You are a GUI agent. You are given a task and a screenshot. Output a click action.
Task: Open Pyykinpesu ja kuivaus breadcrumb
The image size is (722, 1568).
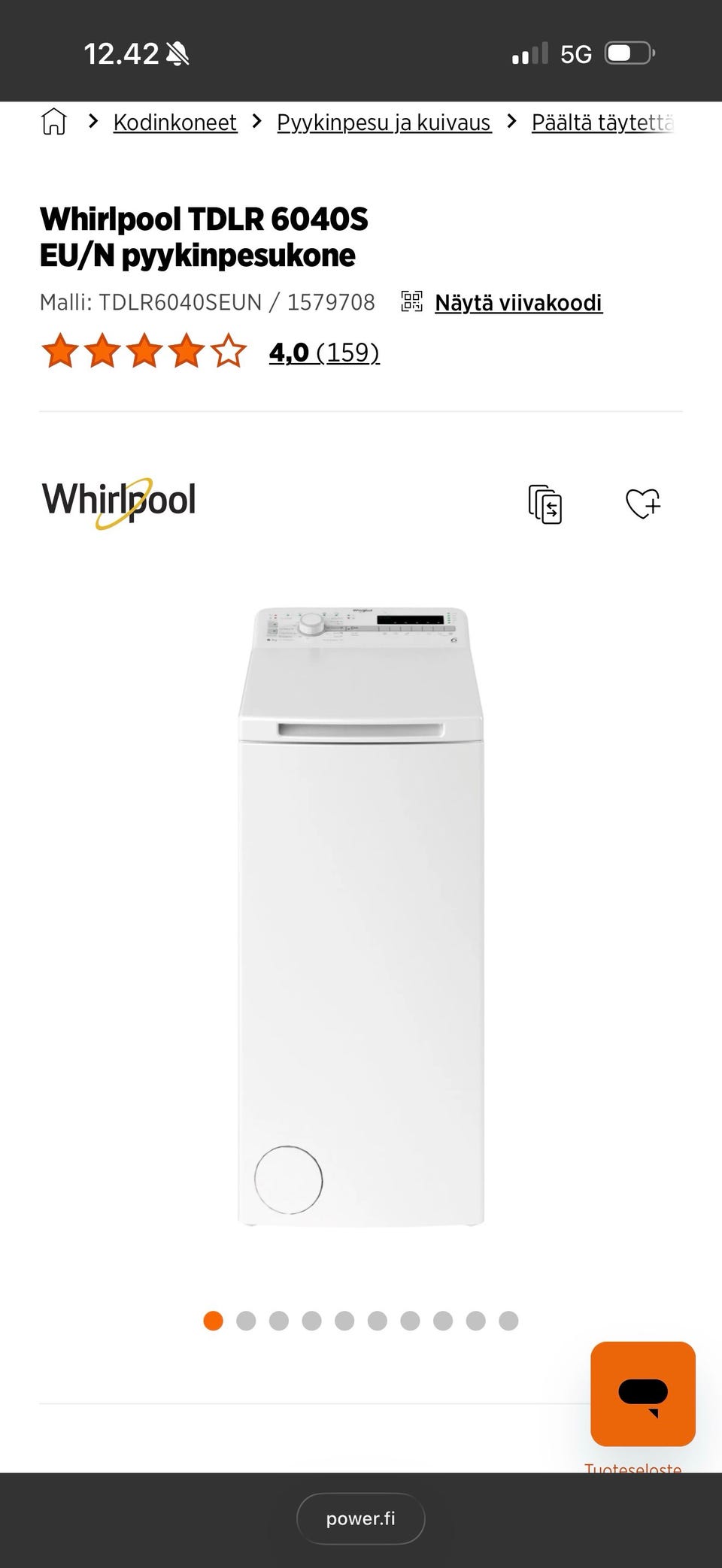pyautogui.click(x=384, y=123)
